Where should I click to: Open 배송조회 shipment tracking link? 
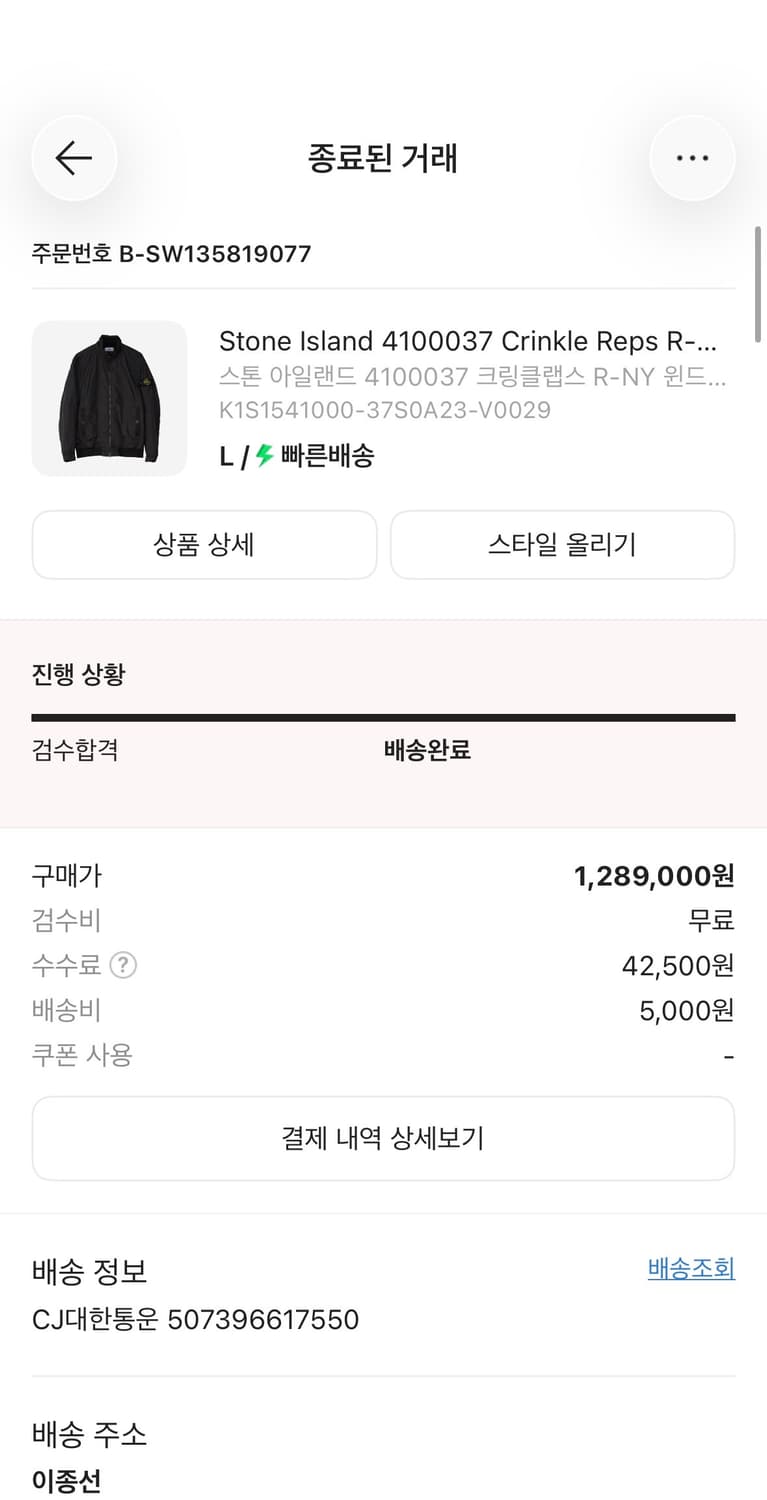coord(690,1268)
